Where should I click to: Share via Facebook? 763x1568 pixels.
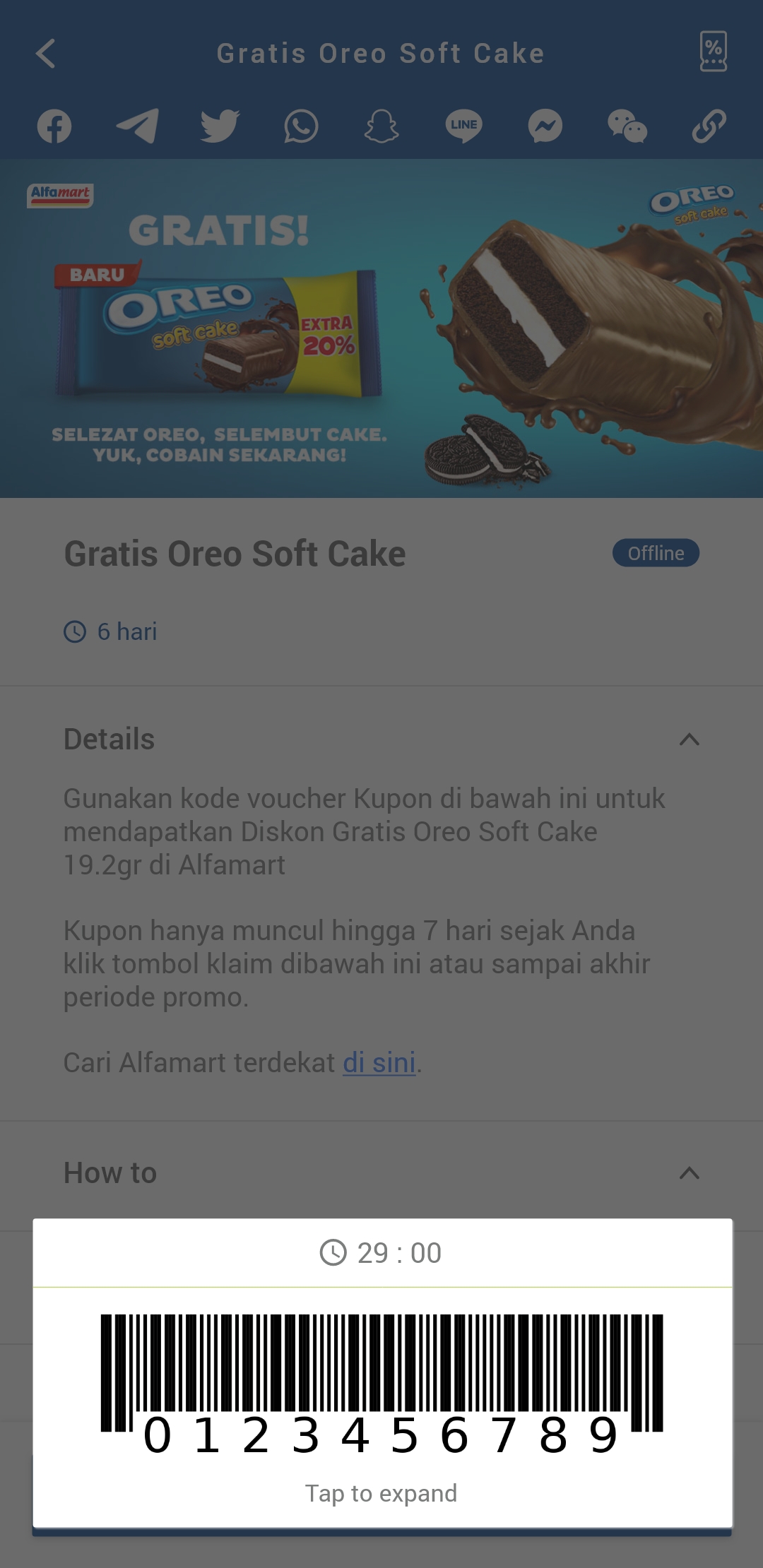(x=54, y=127)
